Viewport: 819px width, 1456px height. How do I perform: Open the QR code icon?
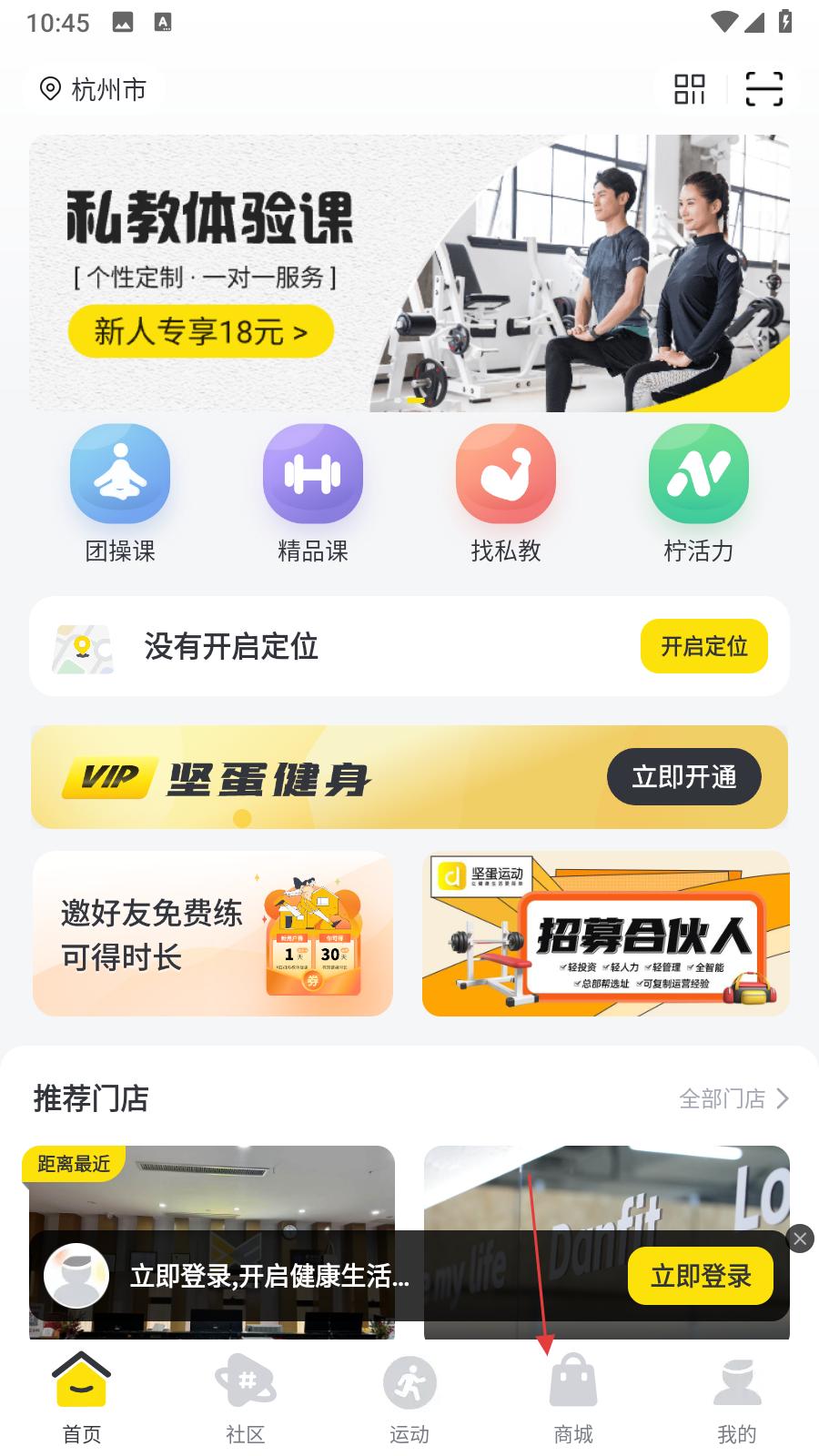coord(689,89)
